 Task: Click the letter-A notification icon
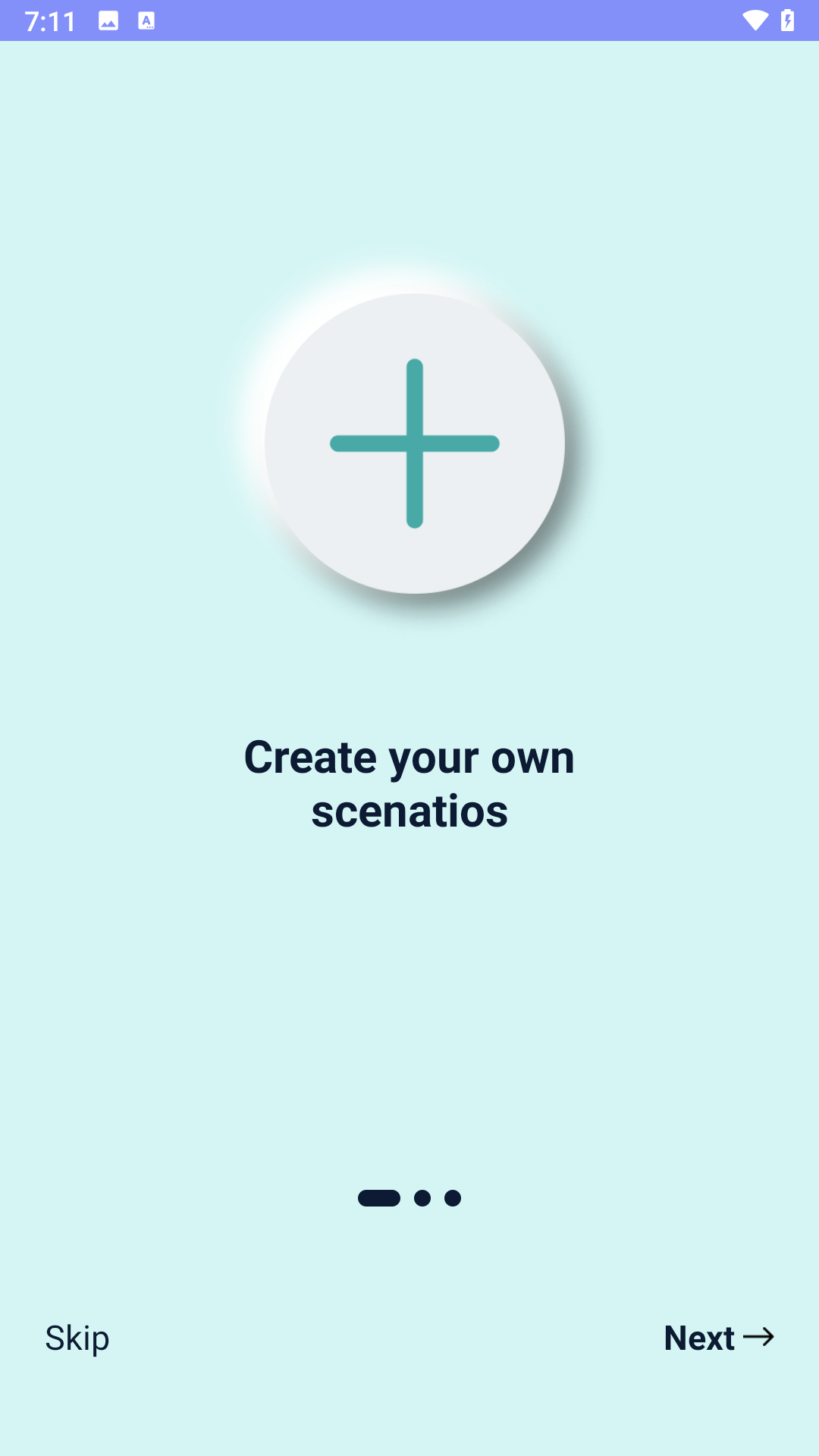[146, 20]
